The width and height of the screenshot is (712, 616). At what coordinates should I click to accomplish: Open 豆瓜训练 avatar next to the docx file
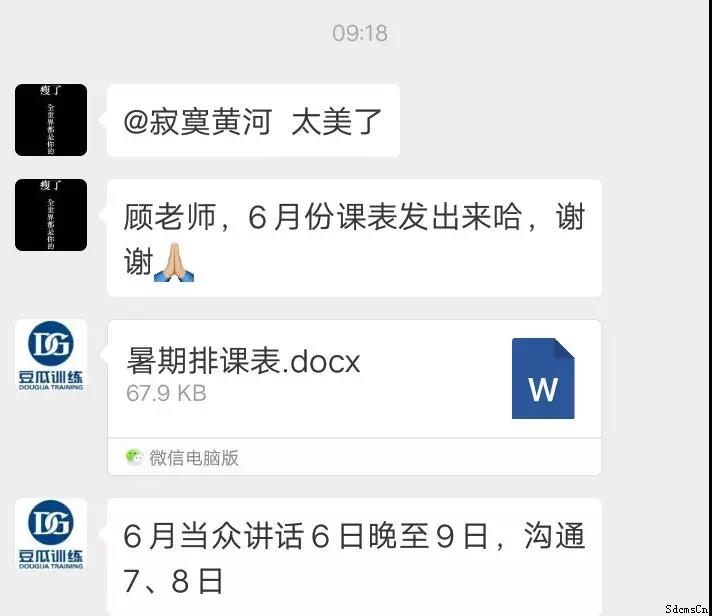pos(51,355)
